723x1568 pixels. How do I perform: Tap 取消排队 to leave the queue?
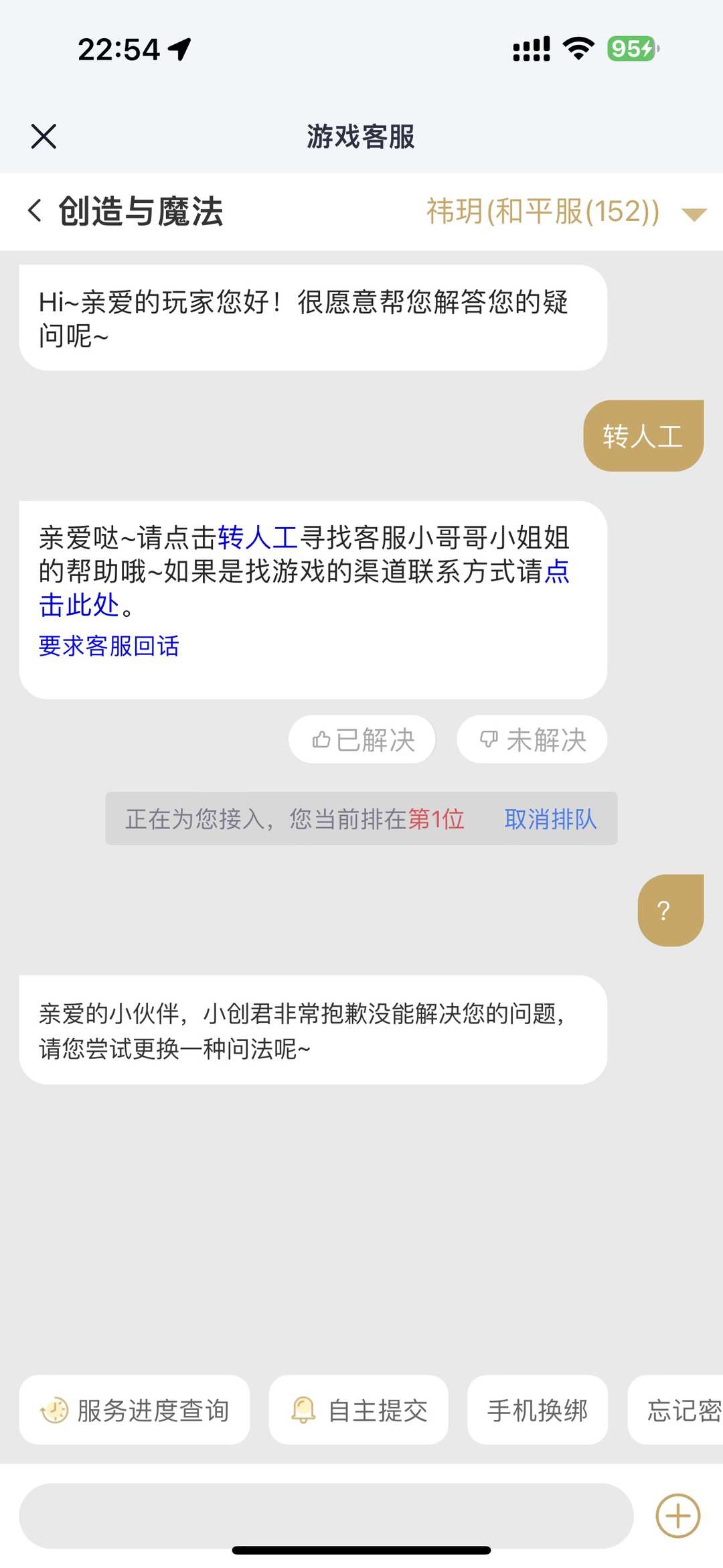point(549,818)
